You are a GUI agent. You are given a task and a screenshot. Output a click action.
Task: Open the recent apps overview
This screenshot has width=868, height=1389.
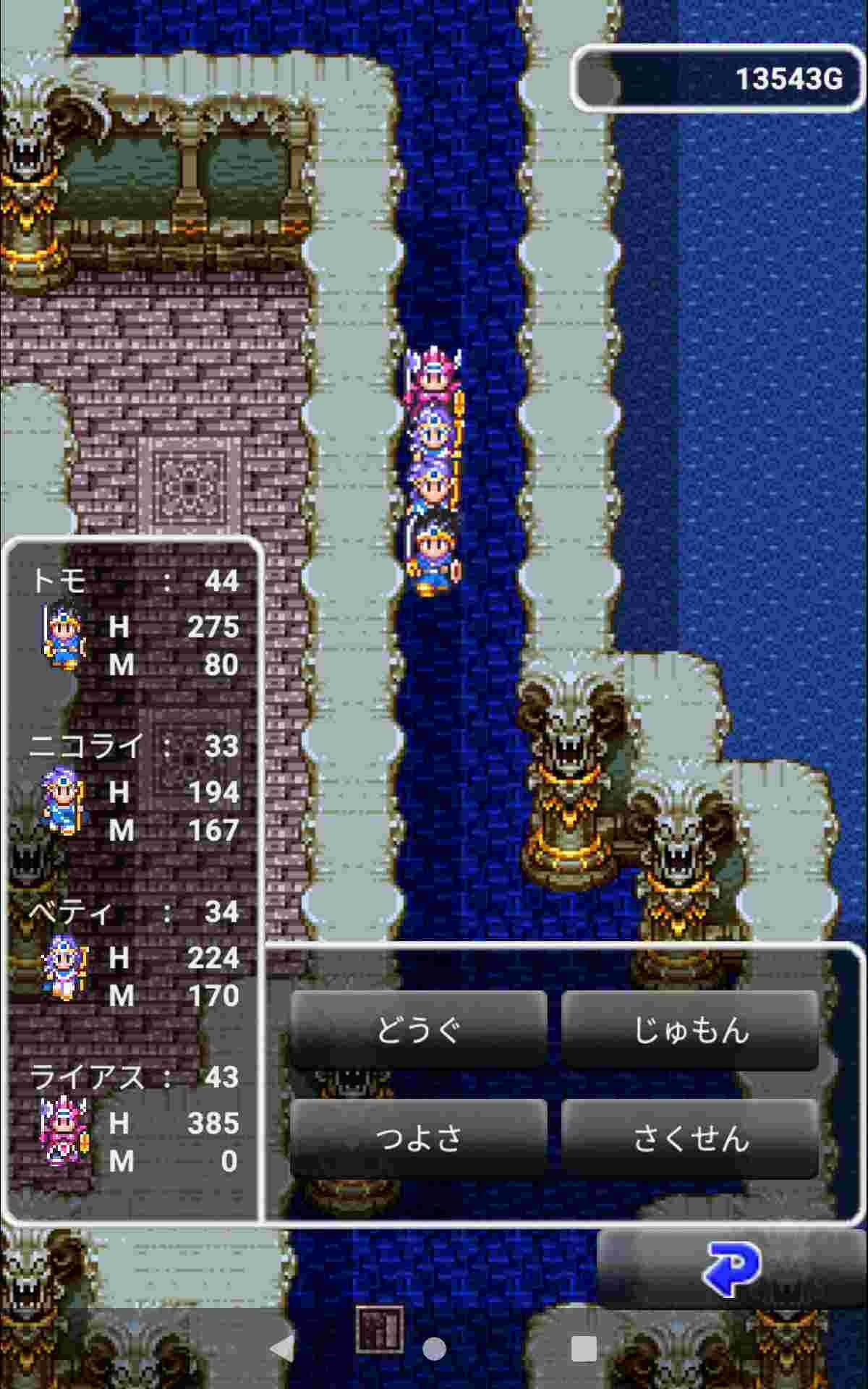584,1348
